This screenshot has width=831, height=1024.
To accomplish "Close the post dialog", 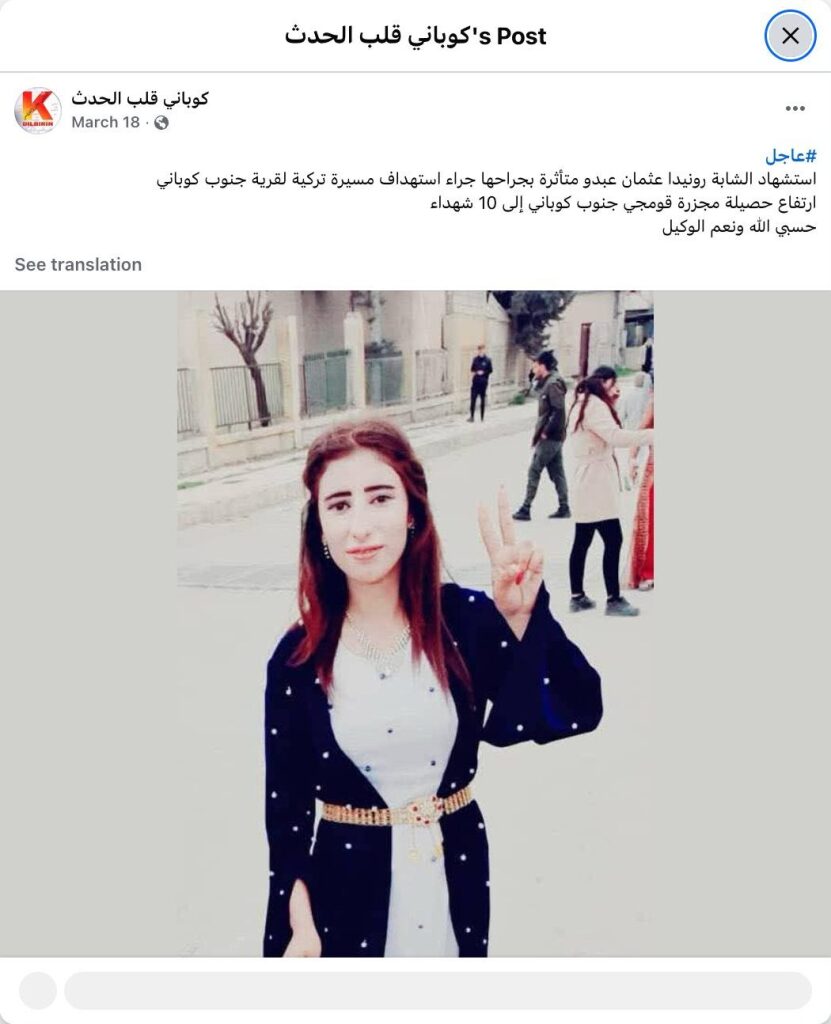I will point(790,36).
